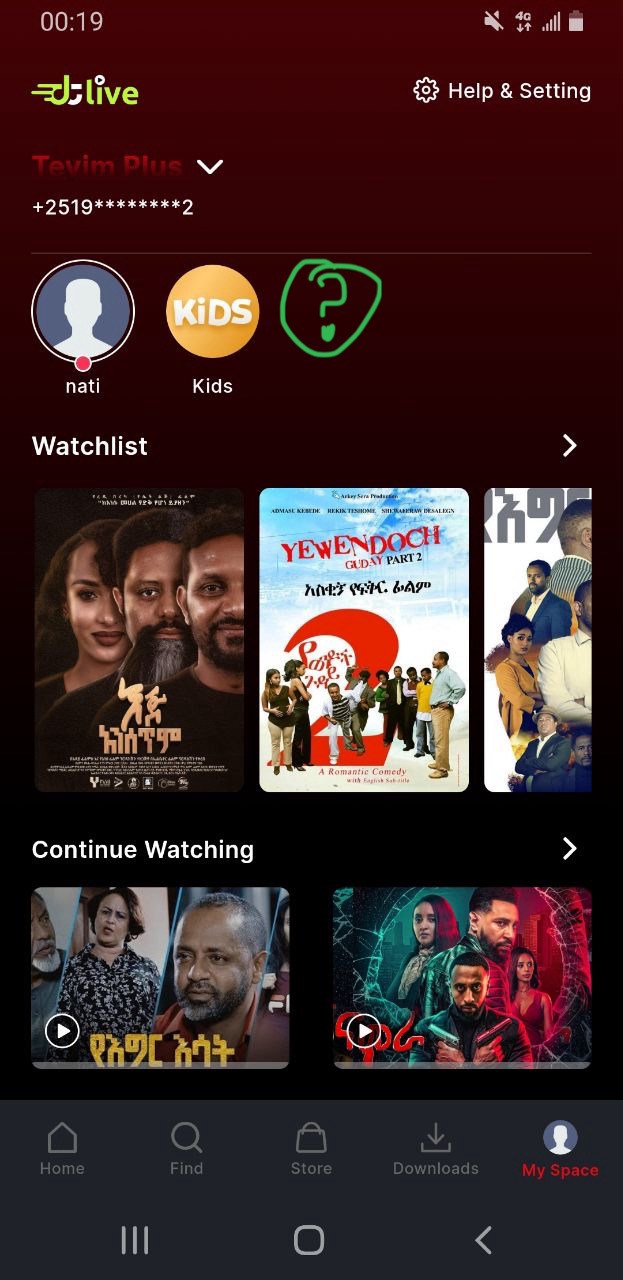Go to the Home tab

[x=62, y=1148]
